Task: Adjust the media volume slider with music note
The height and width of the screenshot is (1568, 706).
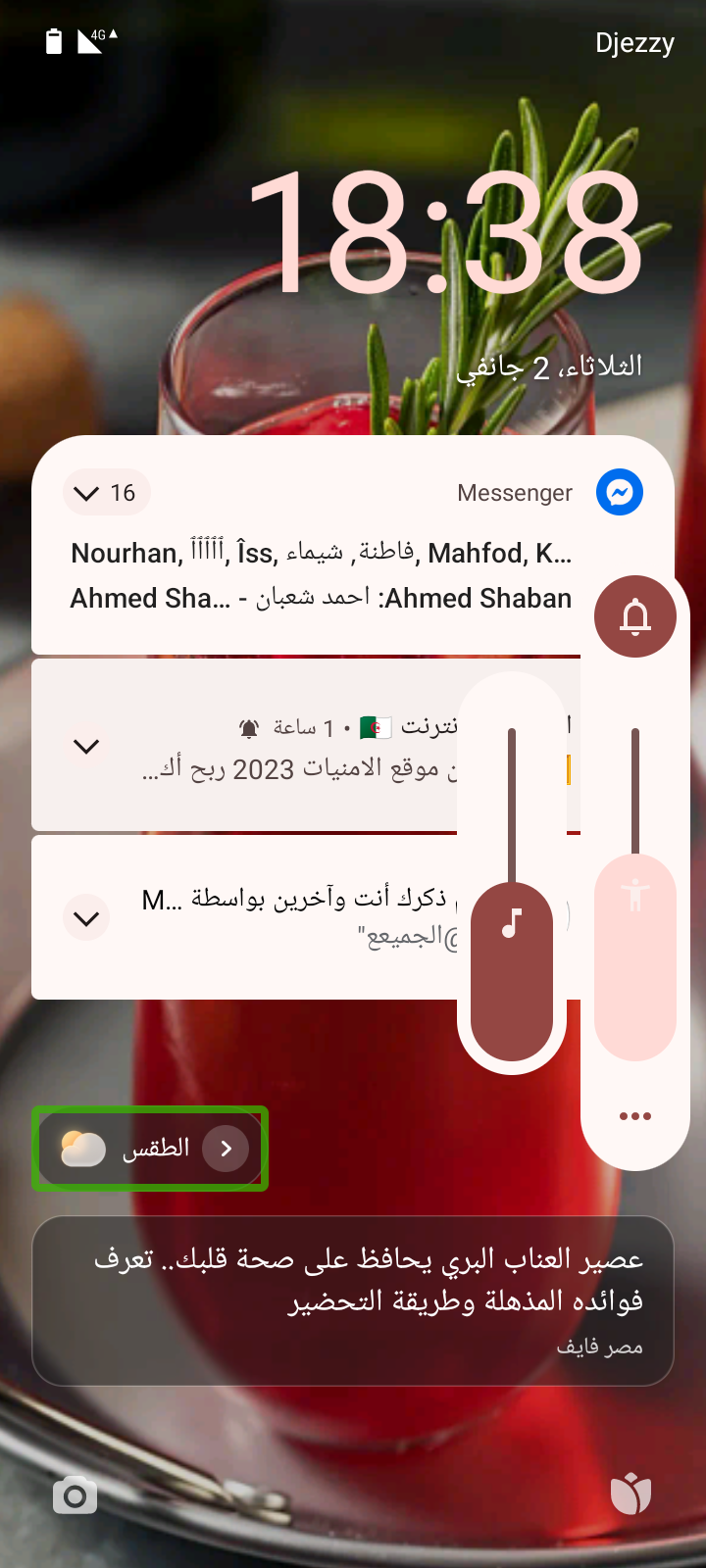Action: pyautogui.click(x=512, y=872)
